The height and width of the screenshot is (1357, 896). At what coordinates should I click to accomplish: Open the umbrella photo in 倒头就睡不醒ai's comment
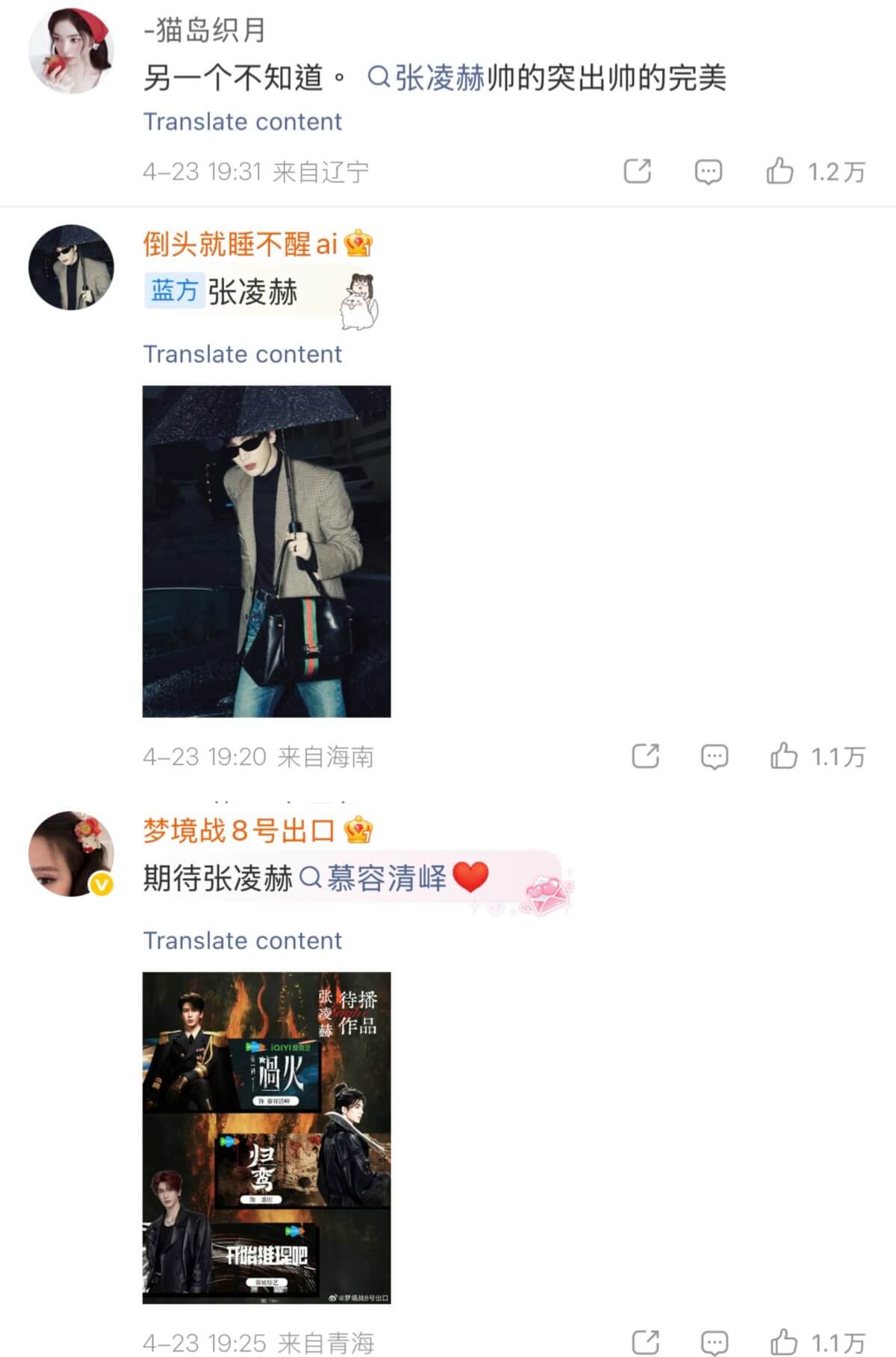pyautogui.click(x=267, y=551)
